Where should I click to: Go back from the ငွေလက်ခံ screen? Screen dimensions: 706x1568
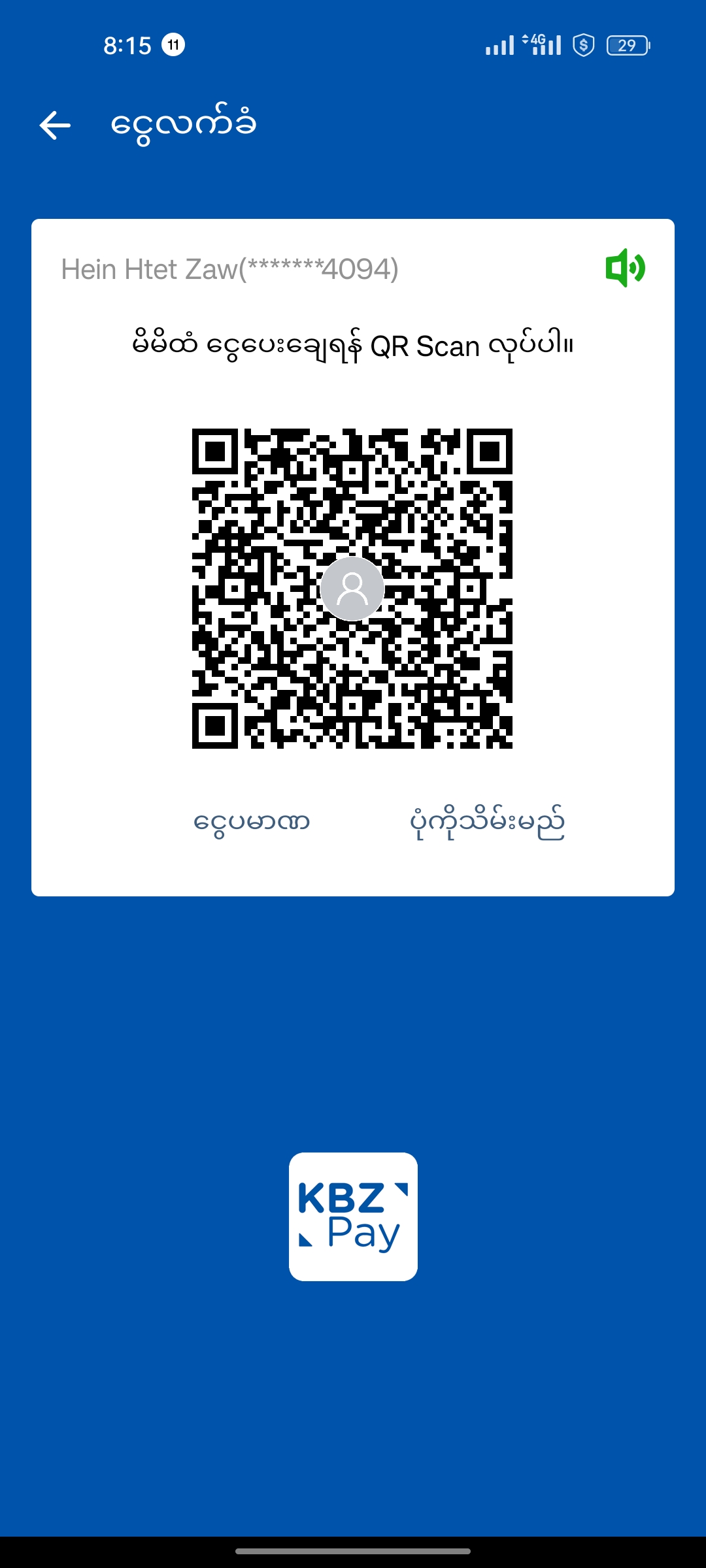[x=55, y=125]
